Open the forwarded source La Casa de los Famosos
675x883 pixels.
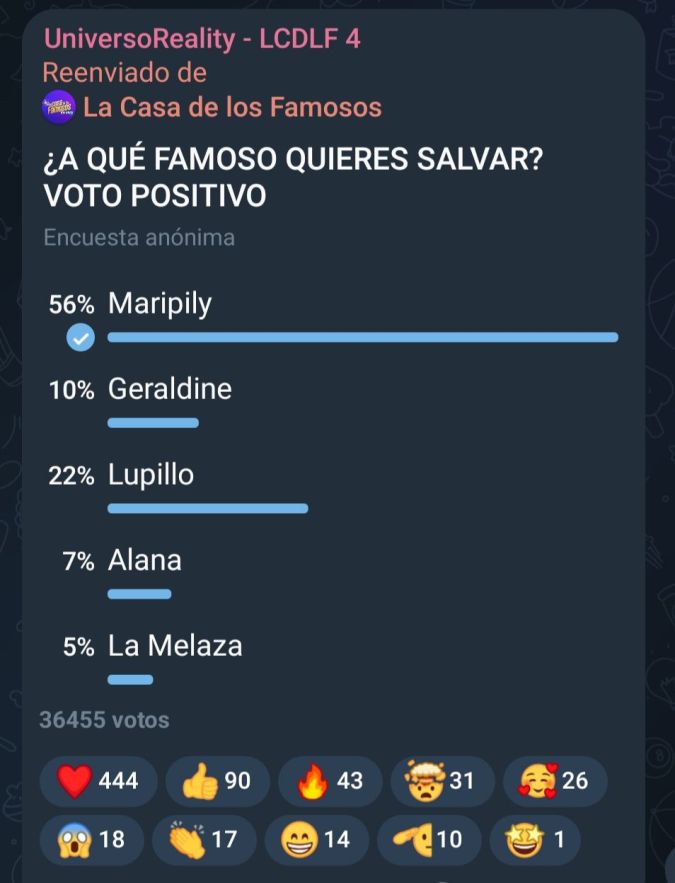pos(231,106)
